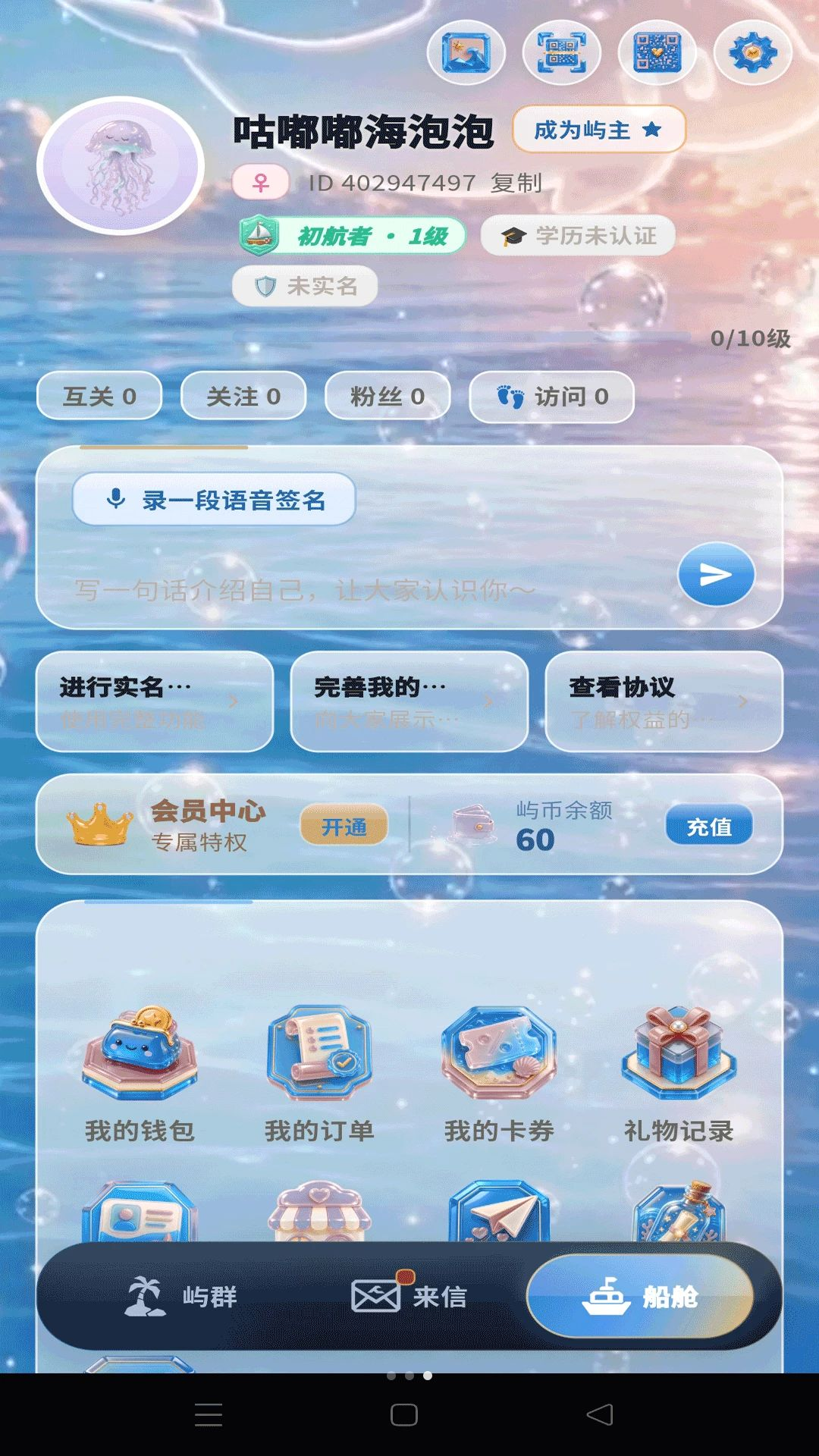The height and width of the screenshot is (1456, 819).
Task: Tap 成为屿主 button
Action: pos(599,130)
